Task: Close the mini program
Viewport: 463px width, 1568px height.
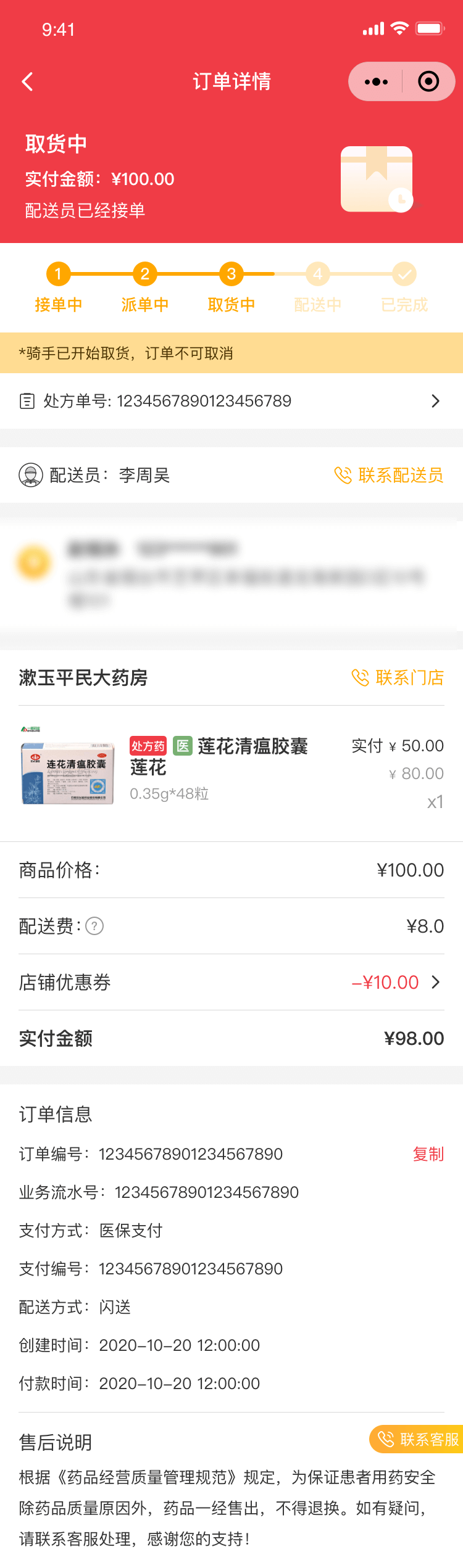Action: pos(428,81)
